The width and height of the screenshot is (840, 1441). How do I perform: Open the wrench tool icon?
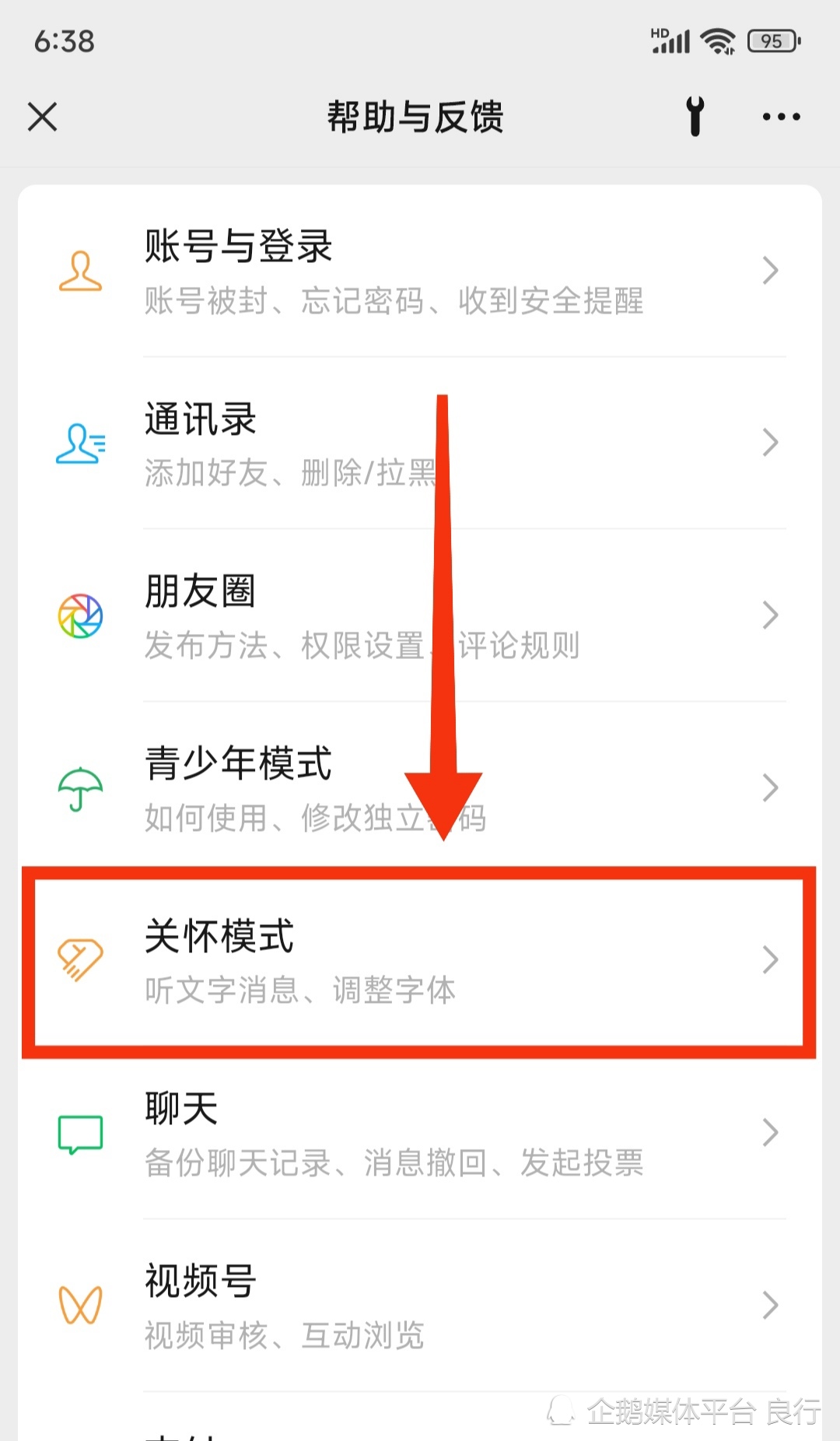[x=695, y=117]
